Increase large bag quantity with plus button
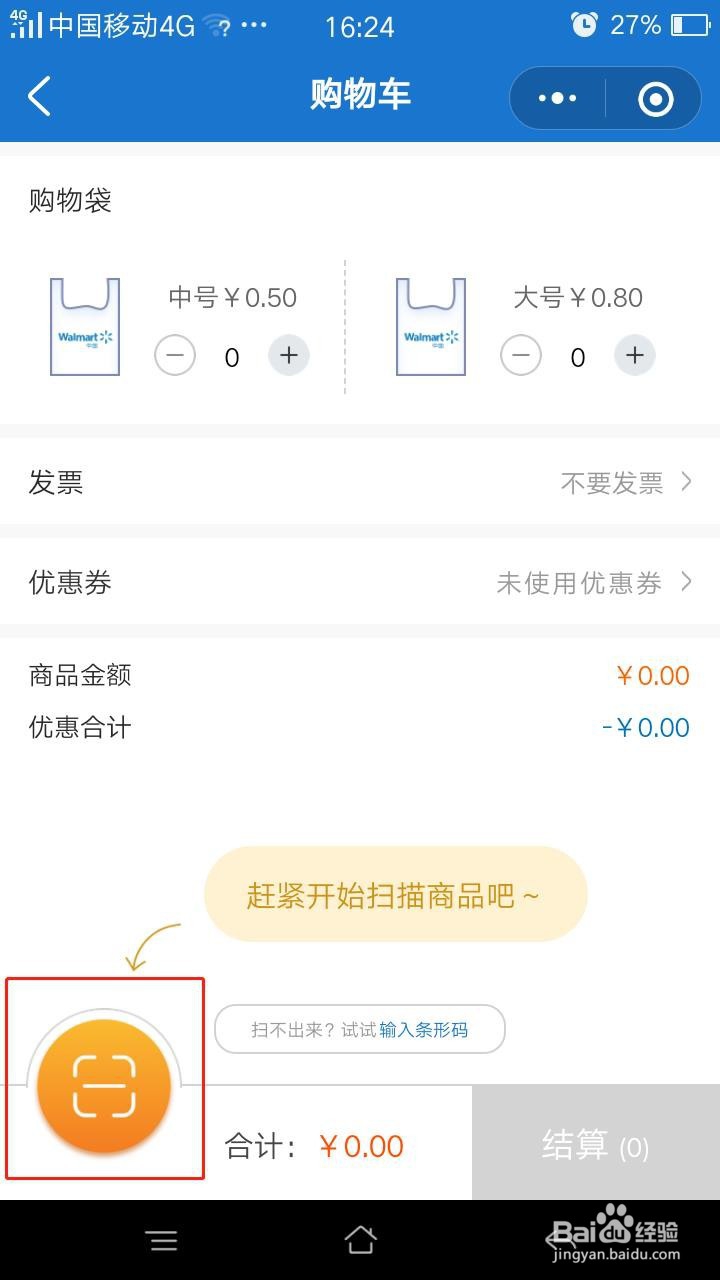The height and width of the screenshot is (1280, 720). [x=635, y=356]
